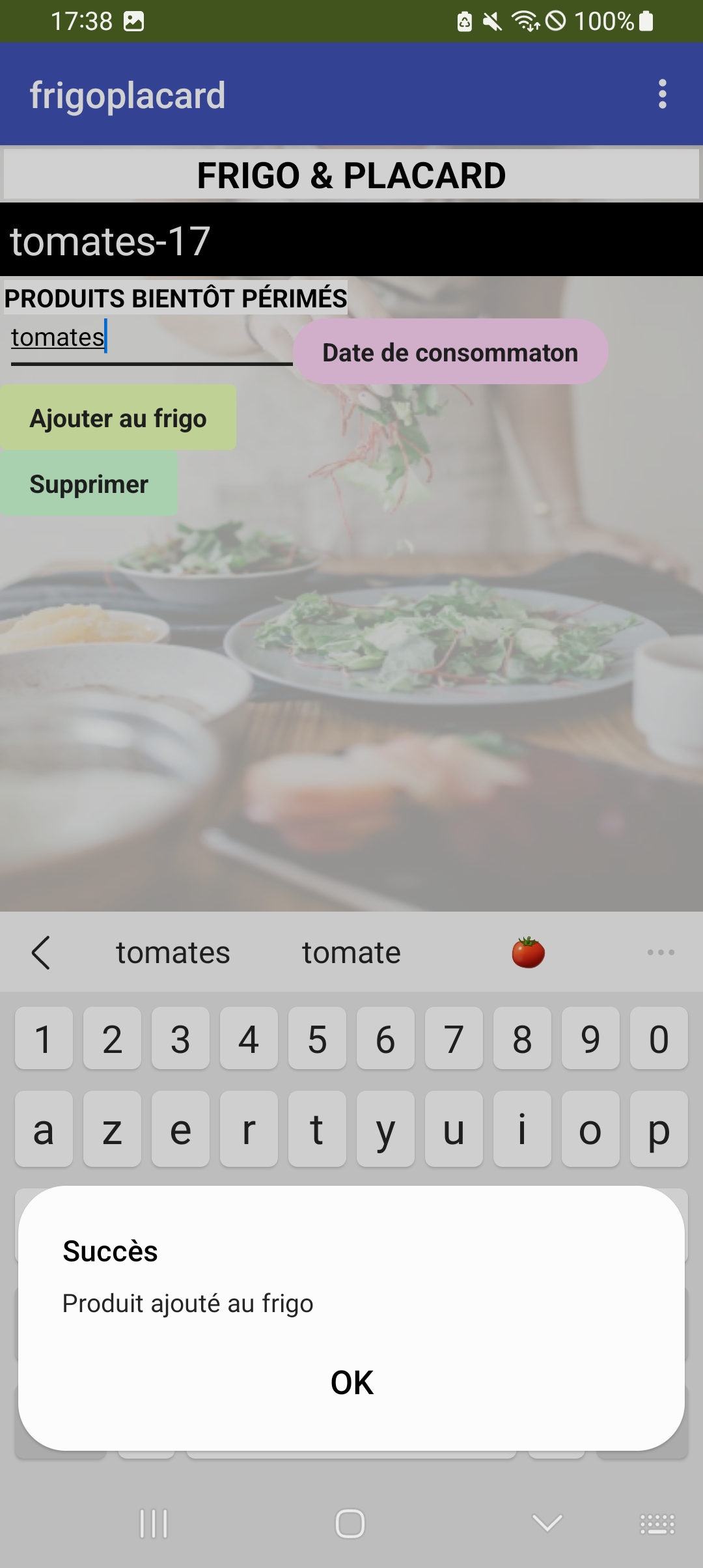This screenshot has height=1568, width=703.
Task: Confirm the Succès dialog with OK
Action: pos(351,1382)
